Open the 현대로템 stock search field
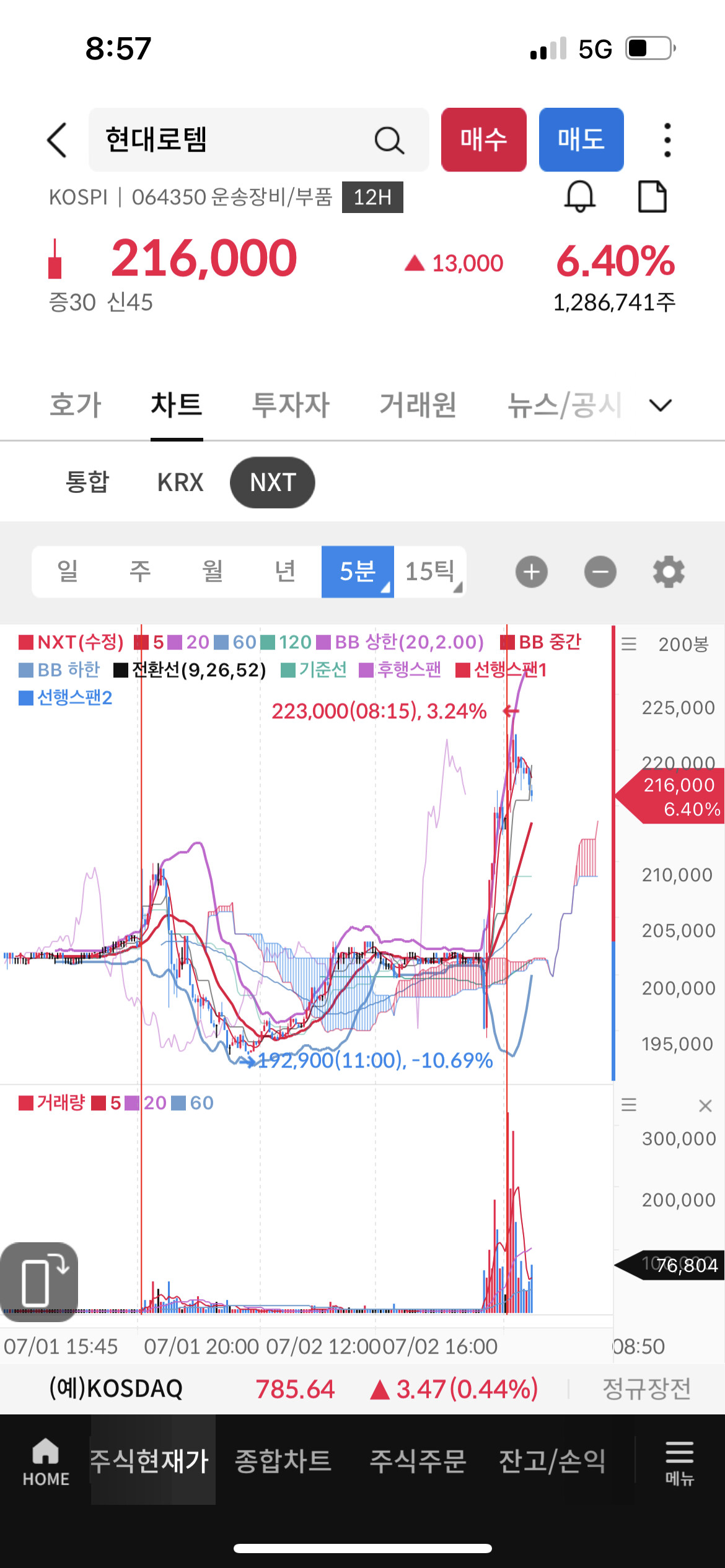 pos(258,140)
